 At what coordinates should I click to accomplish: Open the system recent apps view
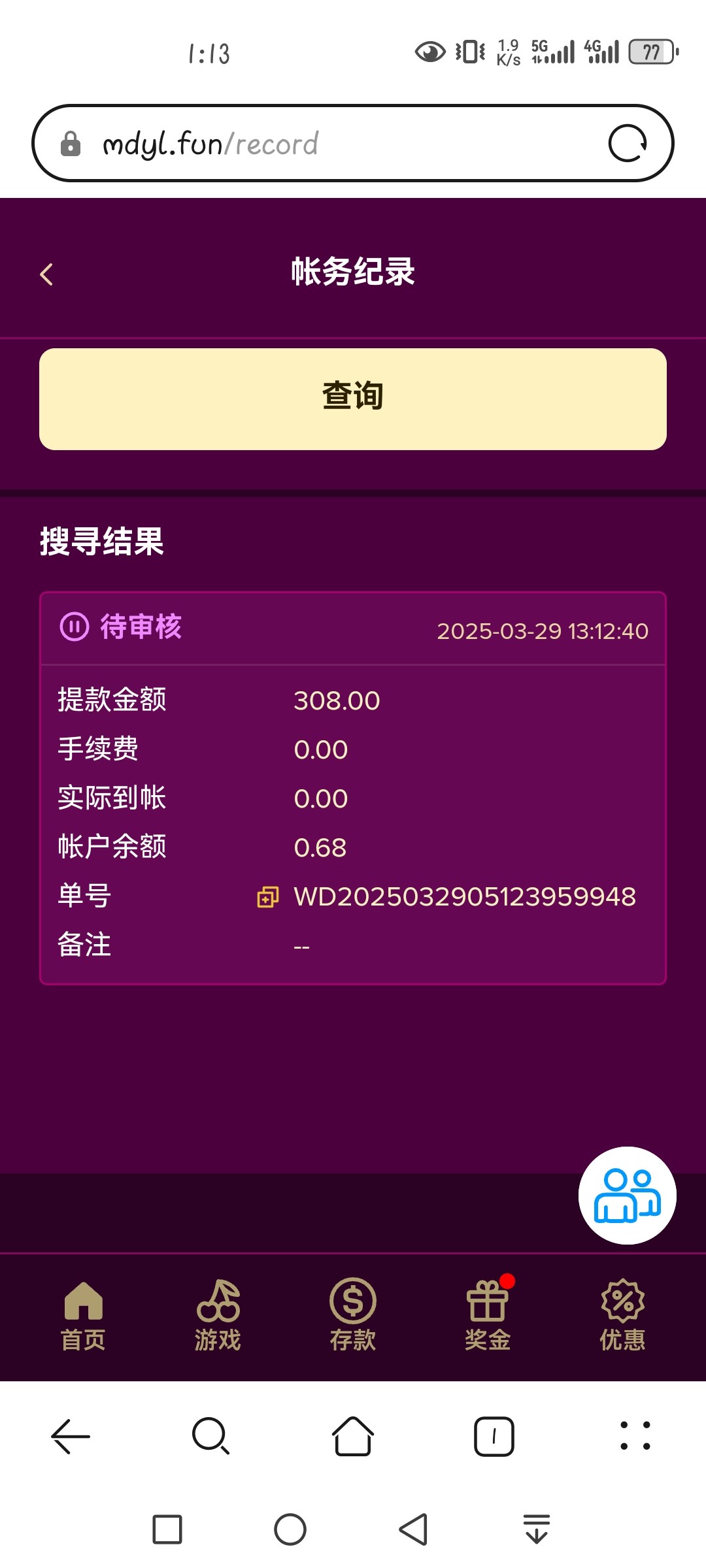click(x=167, y=1529)
